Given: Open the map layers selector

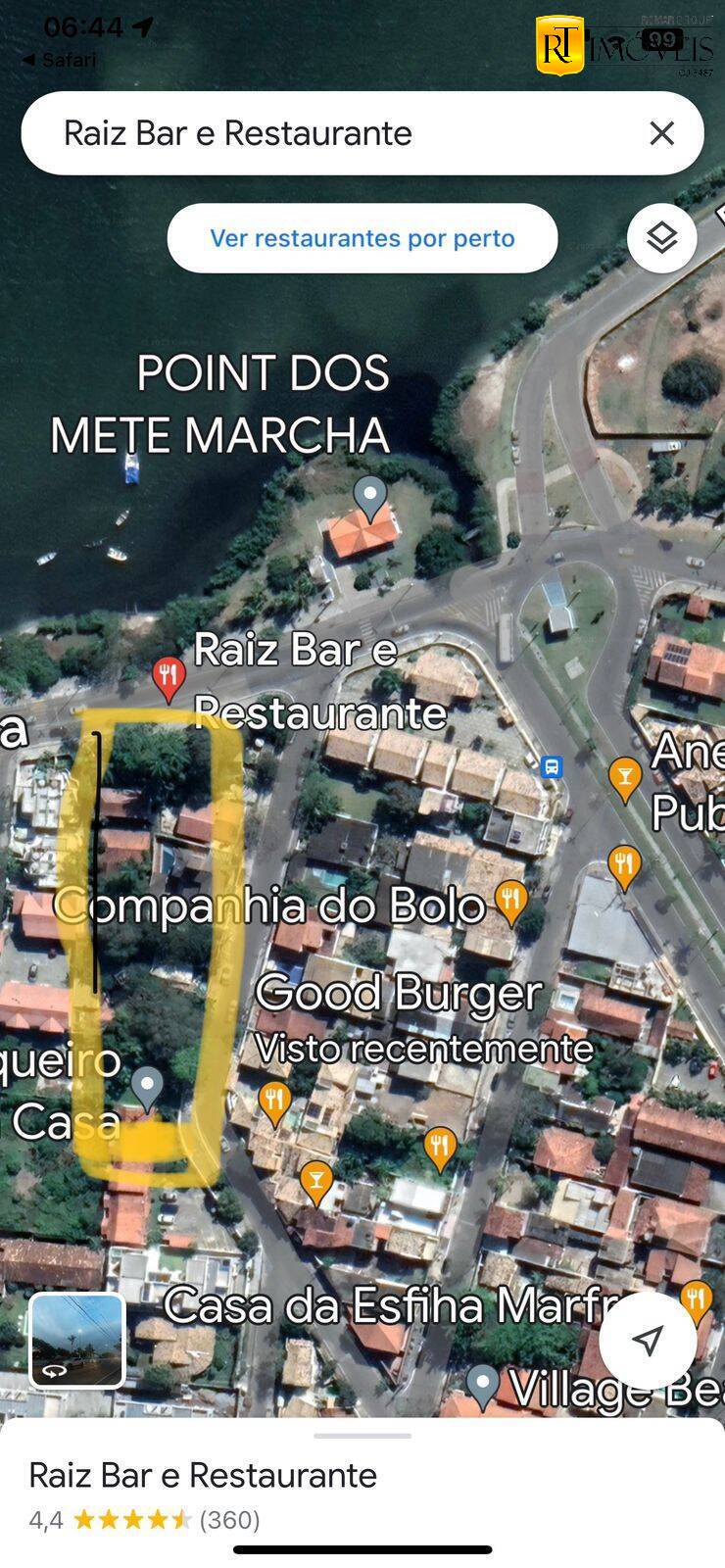Looking at the screenshot, I should click(662, 237).
